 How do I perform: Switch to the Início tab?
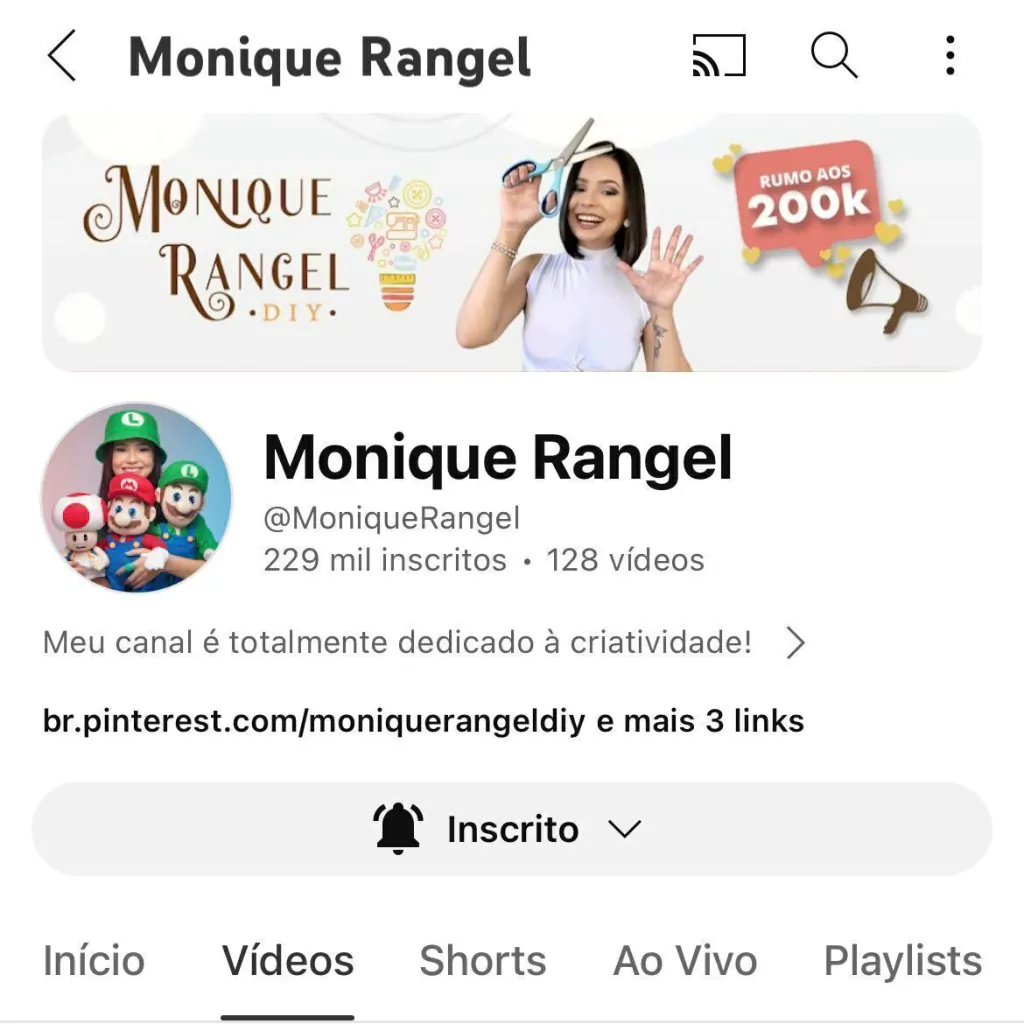point(94,961)
